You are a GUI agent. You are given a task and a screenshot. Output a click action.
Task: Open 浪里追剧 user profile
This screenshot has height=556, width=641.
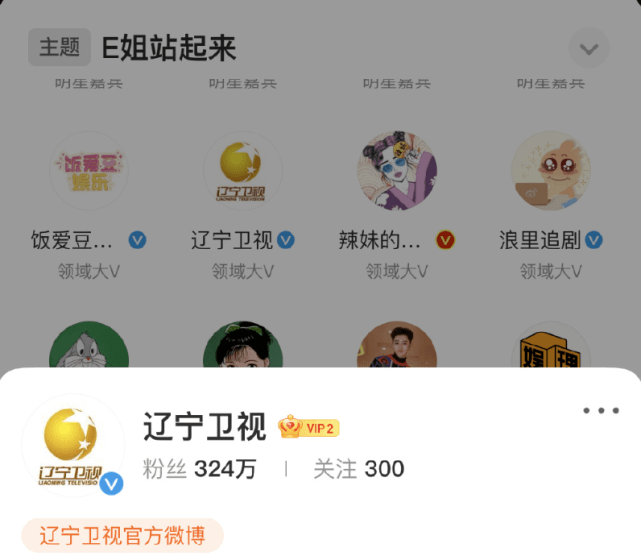pos(550,171)
